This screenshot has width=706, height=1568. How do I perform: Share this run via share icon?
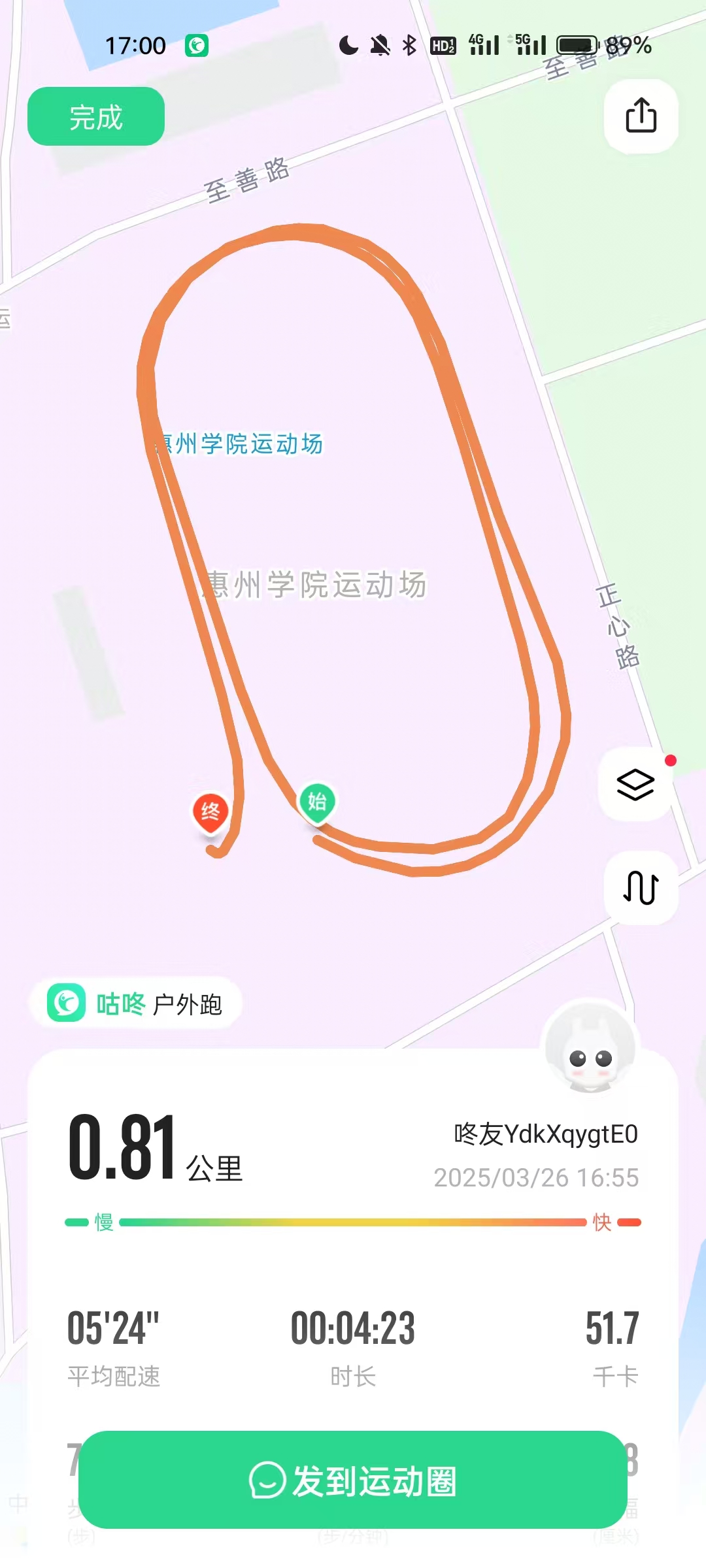641,116
